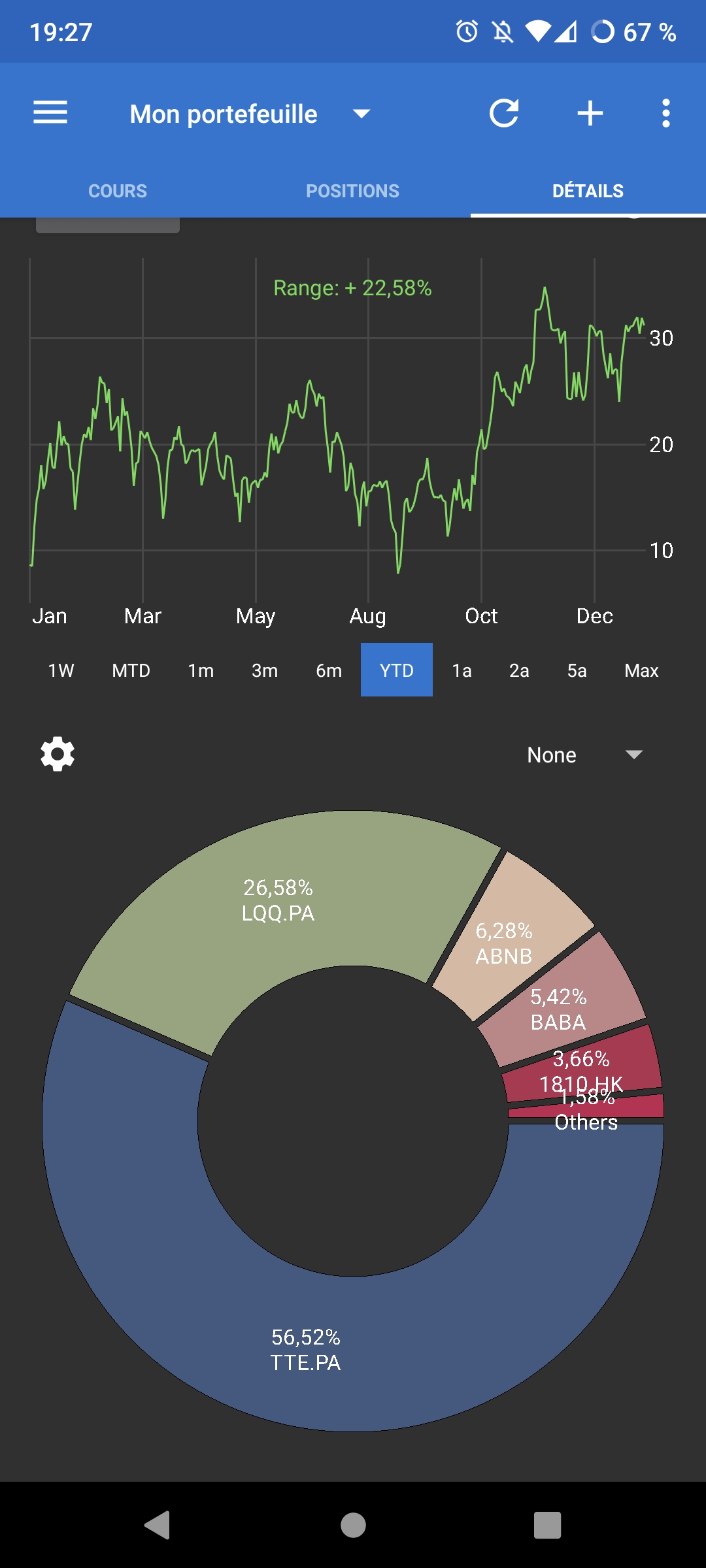Set chart range to 1W
Viewport: 706px width, 1568px height.
point(61,670)
